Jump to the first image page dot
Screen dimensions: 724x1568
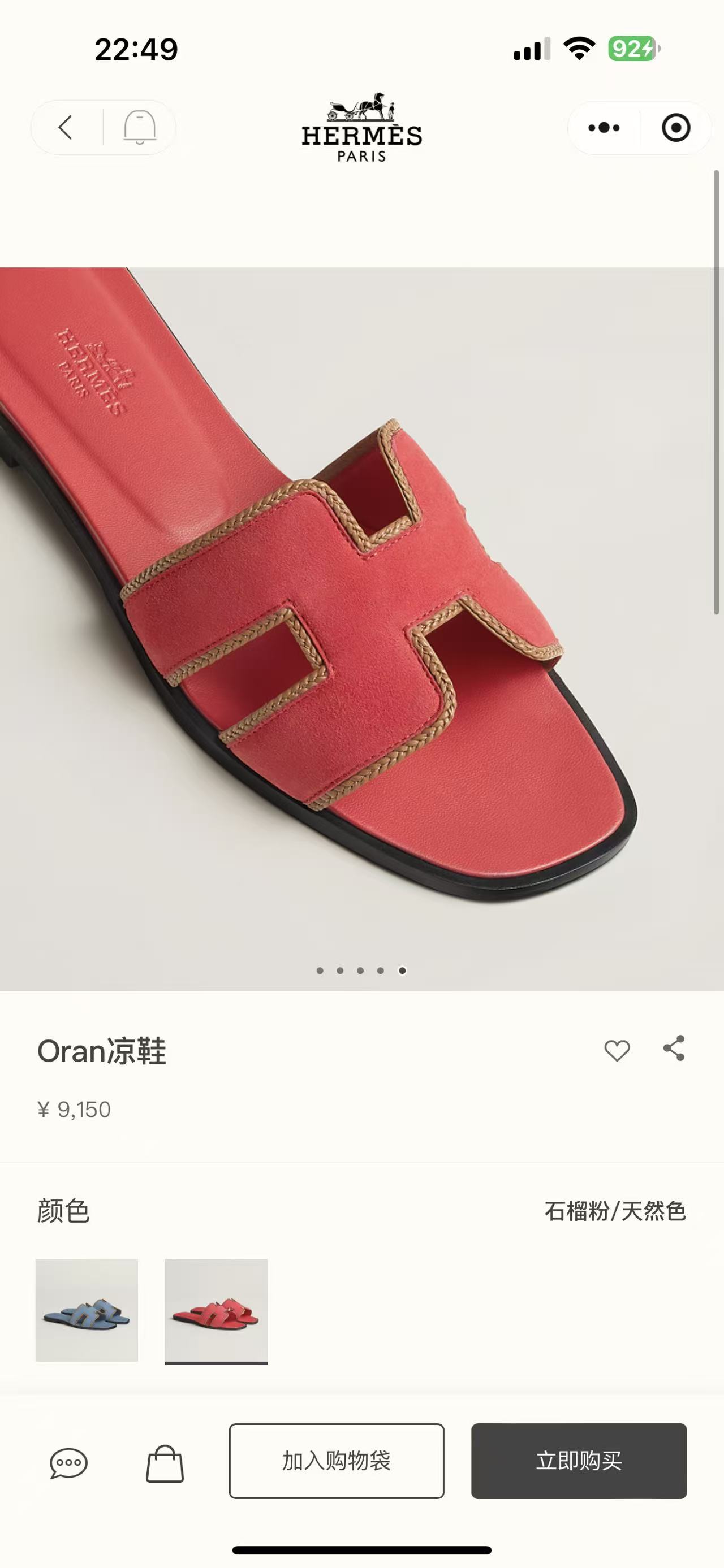click(320, 971)
